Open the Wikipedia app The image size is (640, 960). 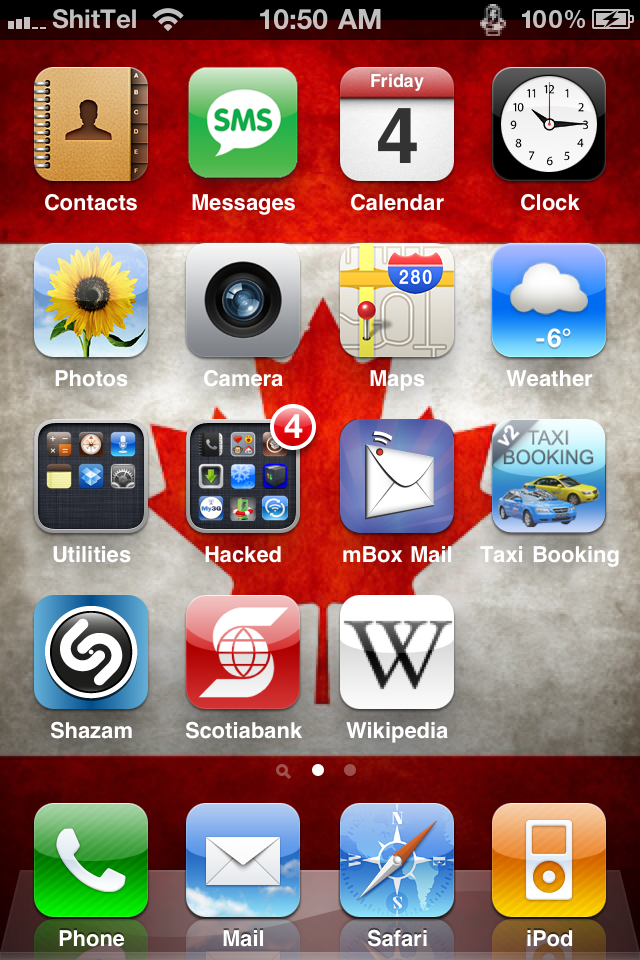click(x=397, y=652)
